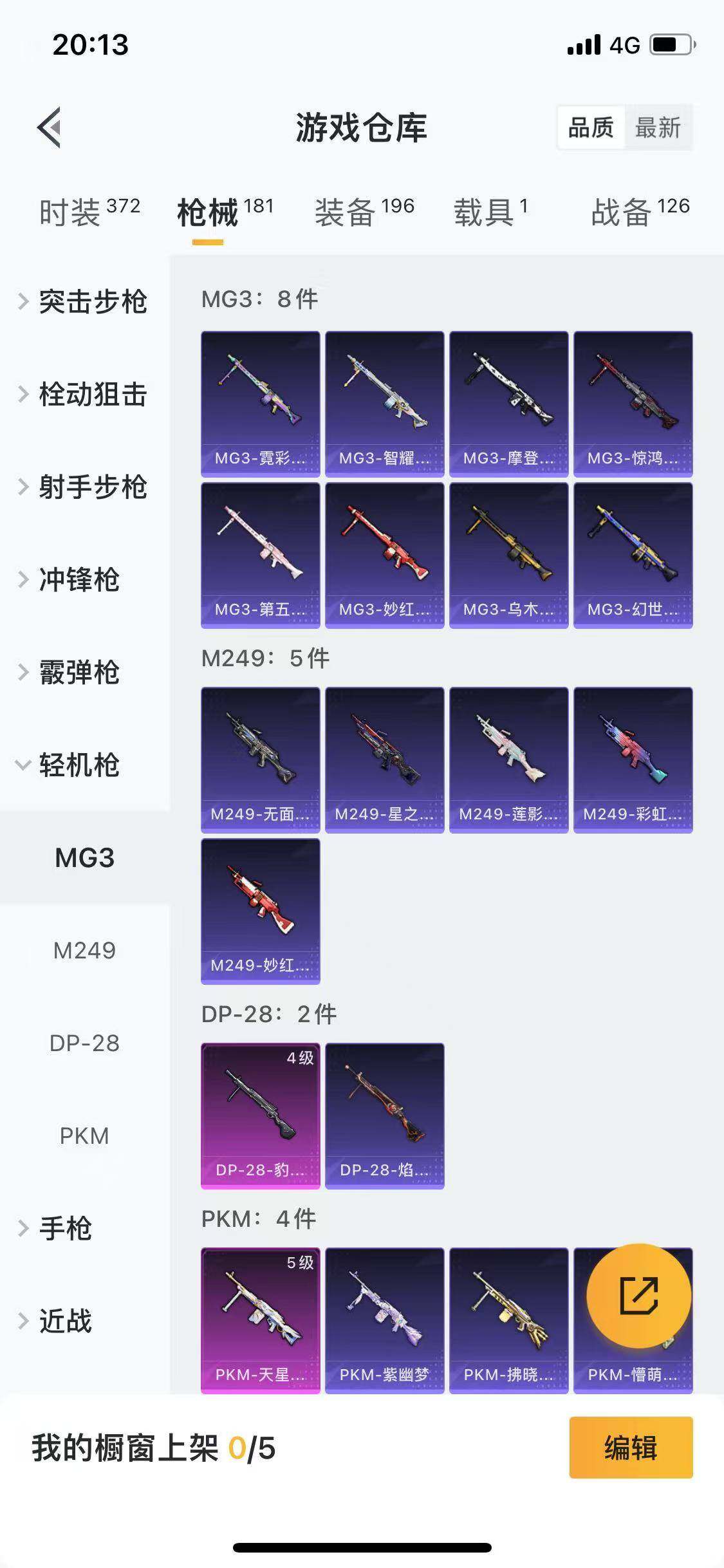Viewport: 724px width, 1568px height.
Task: Open the MG3-霓彩 skin tile
Action: [261, 404]
